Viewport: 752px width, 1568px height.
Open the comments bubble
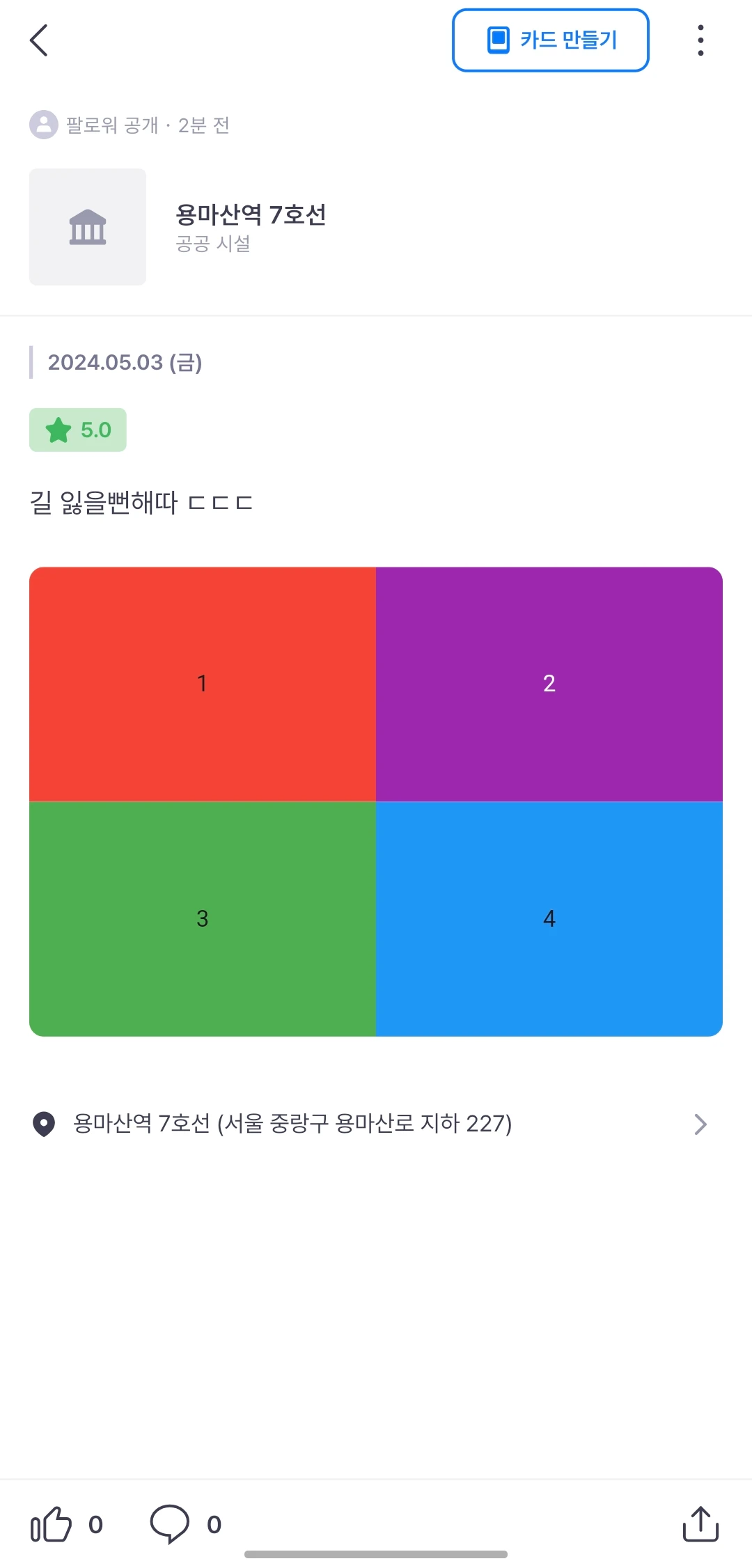(x=170, y=1524)
